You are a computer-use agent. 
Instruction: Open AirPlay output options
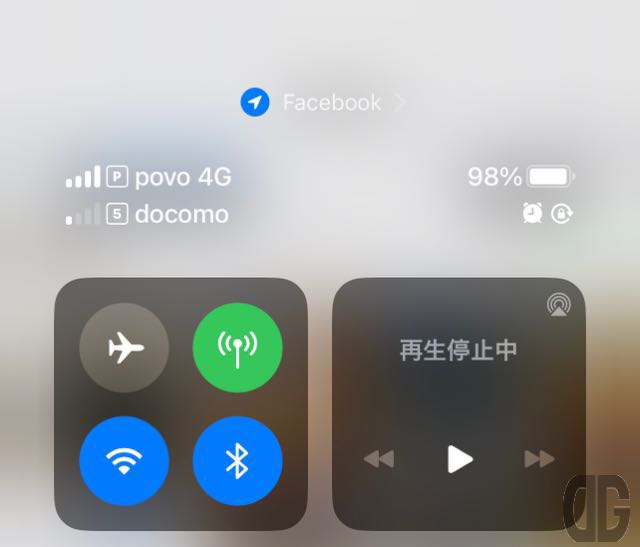click(558, 306)
